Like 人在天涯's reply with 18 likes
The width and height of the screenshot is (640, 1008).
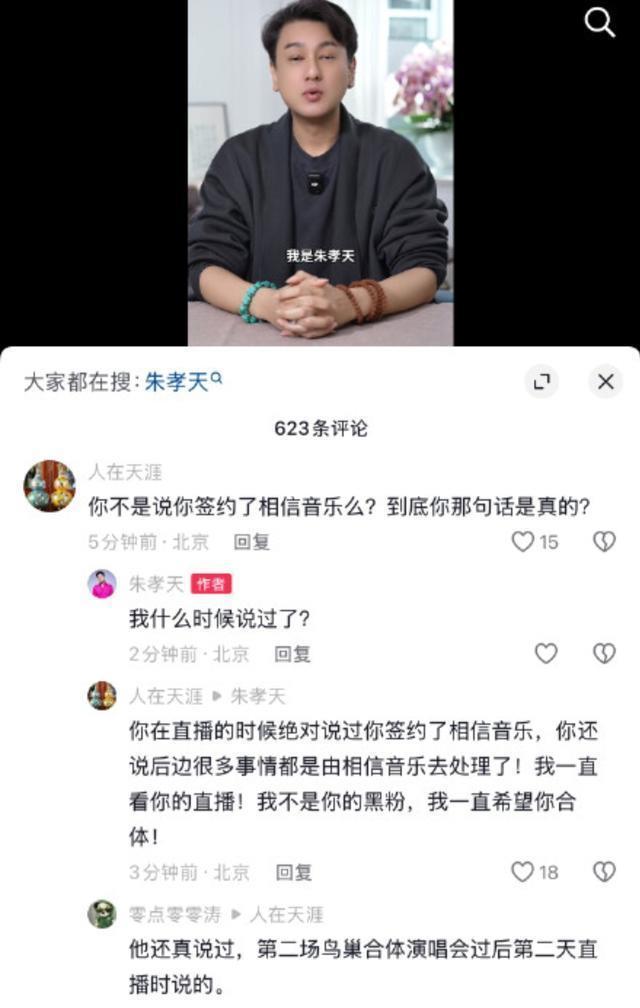click(523, 872)
